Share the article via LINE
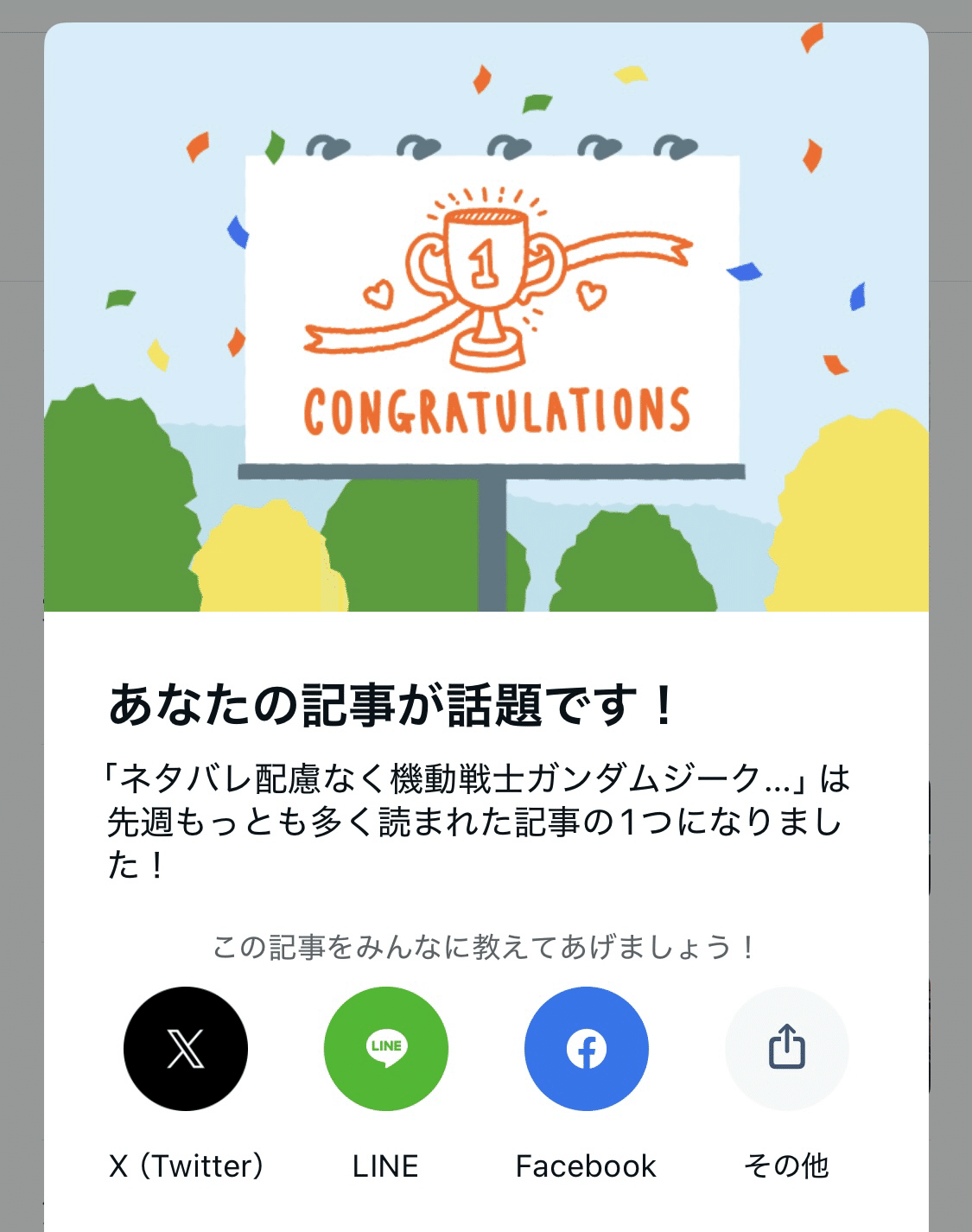 (385, 1049)
